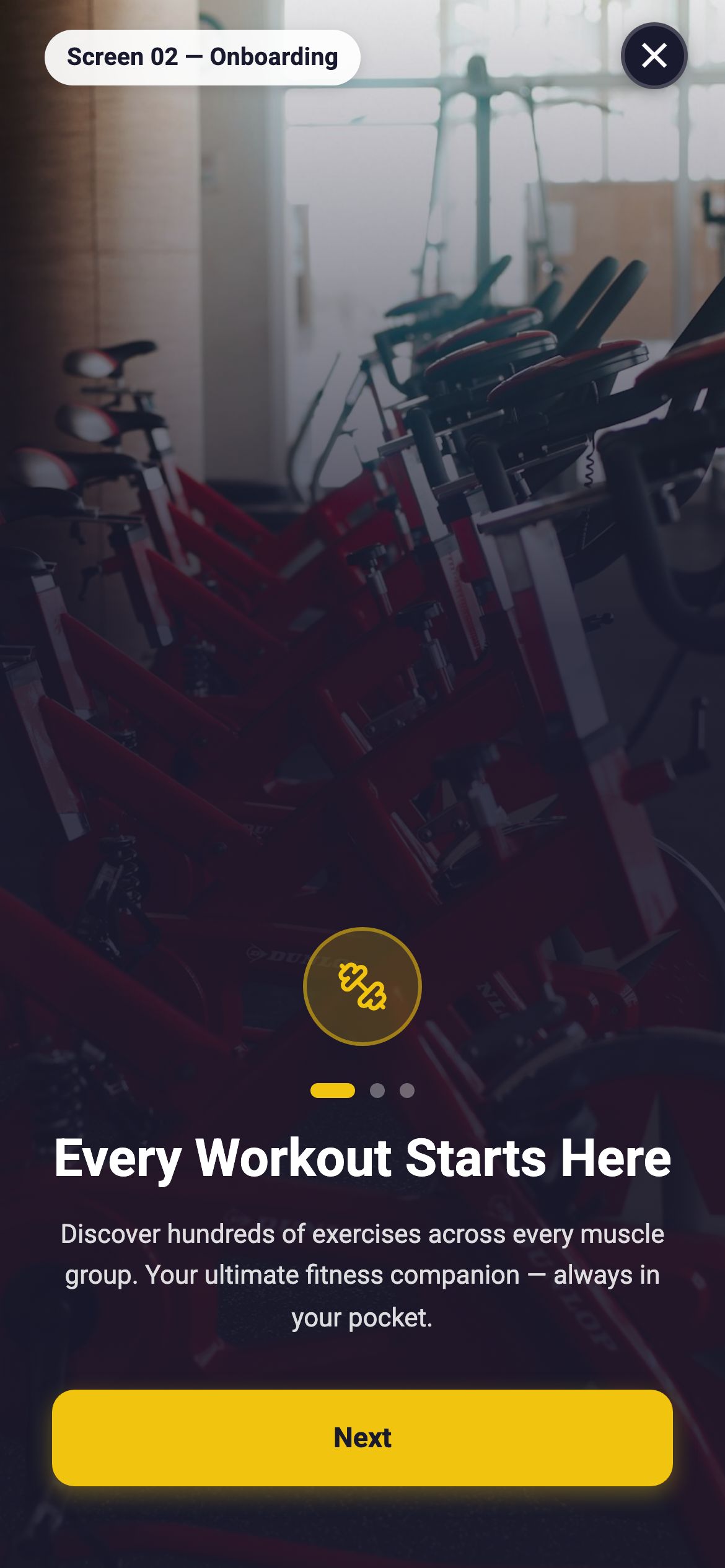Image resolution: width=725 pixels, height=1568 pixels.
Task: Jump to the second onboarding page dot
Action: pyautogui.click(x=377, y=1091)
